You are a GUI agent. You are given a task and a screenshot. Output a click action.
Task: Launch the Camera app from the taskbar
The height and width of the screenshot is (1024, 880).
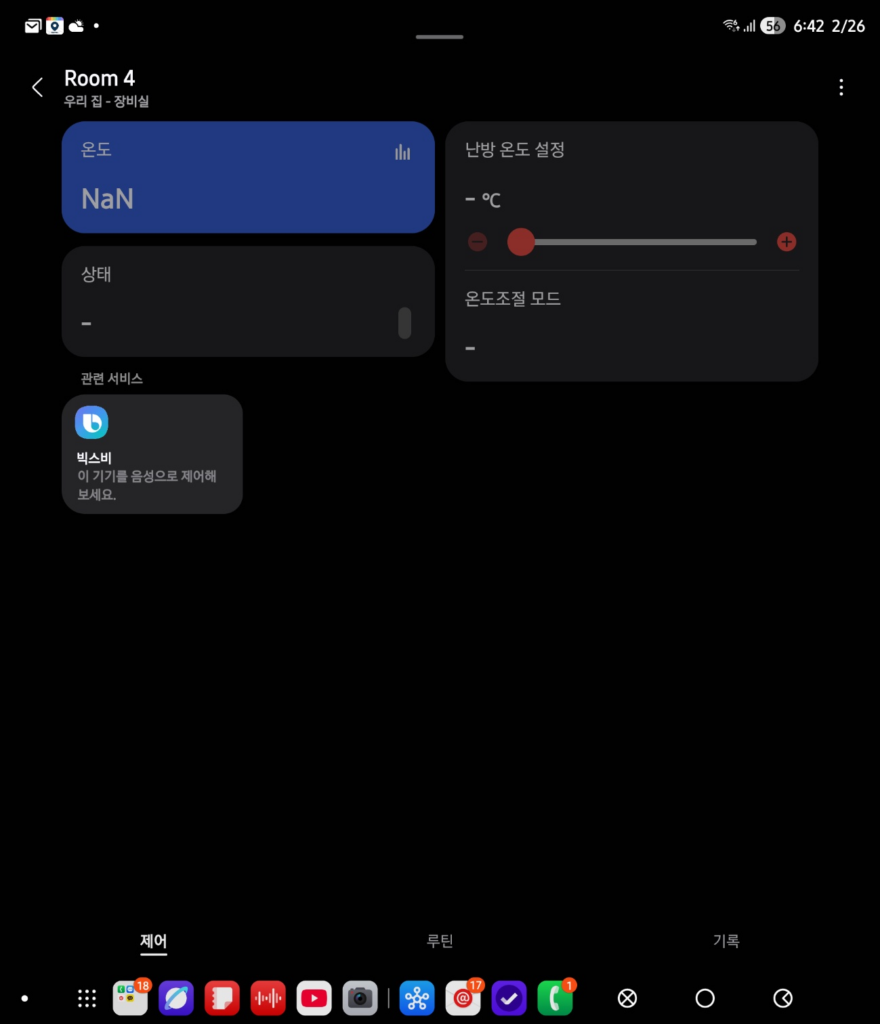coord(360,997)
